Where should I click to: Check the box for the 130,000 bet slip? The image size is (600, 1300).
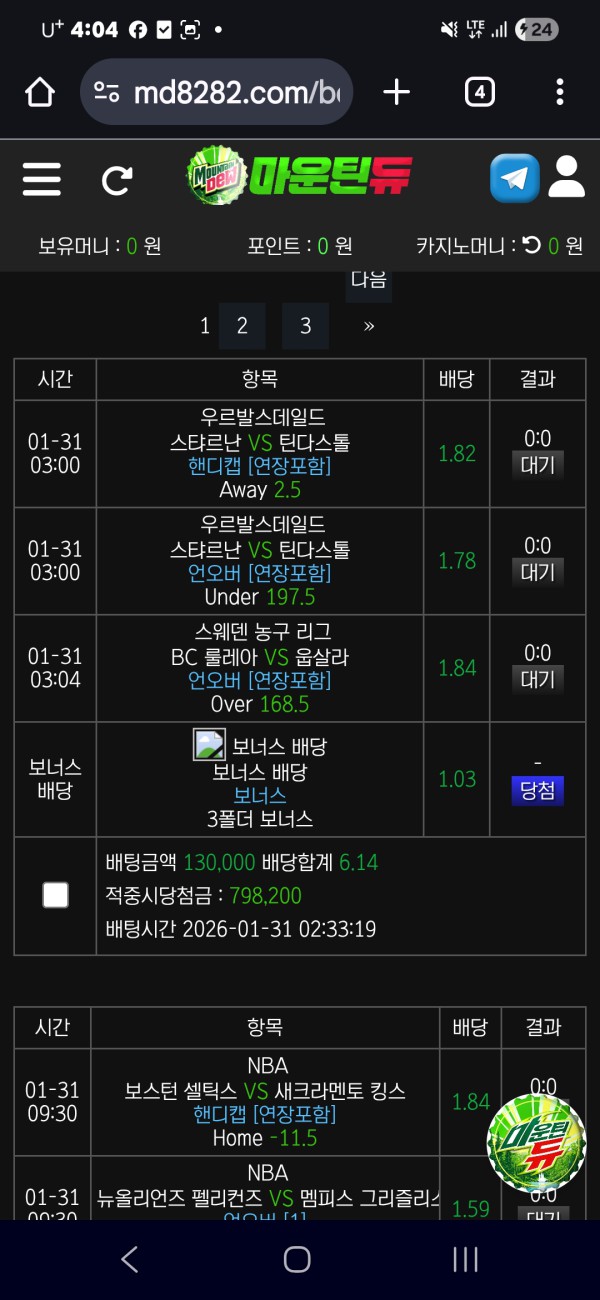[x=56, y=895]
